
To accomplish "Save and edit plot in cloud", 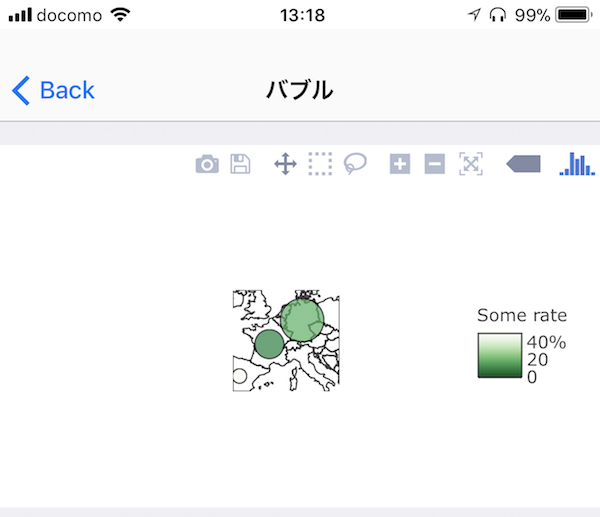I will coord(240,165).
